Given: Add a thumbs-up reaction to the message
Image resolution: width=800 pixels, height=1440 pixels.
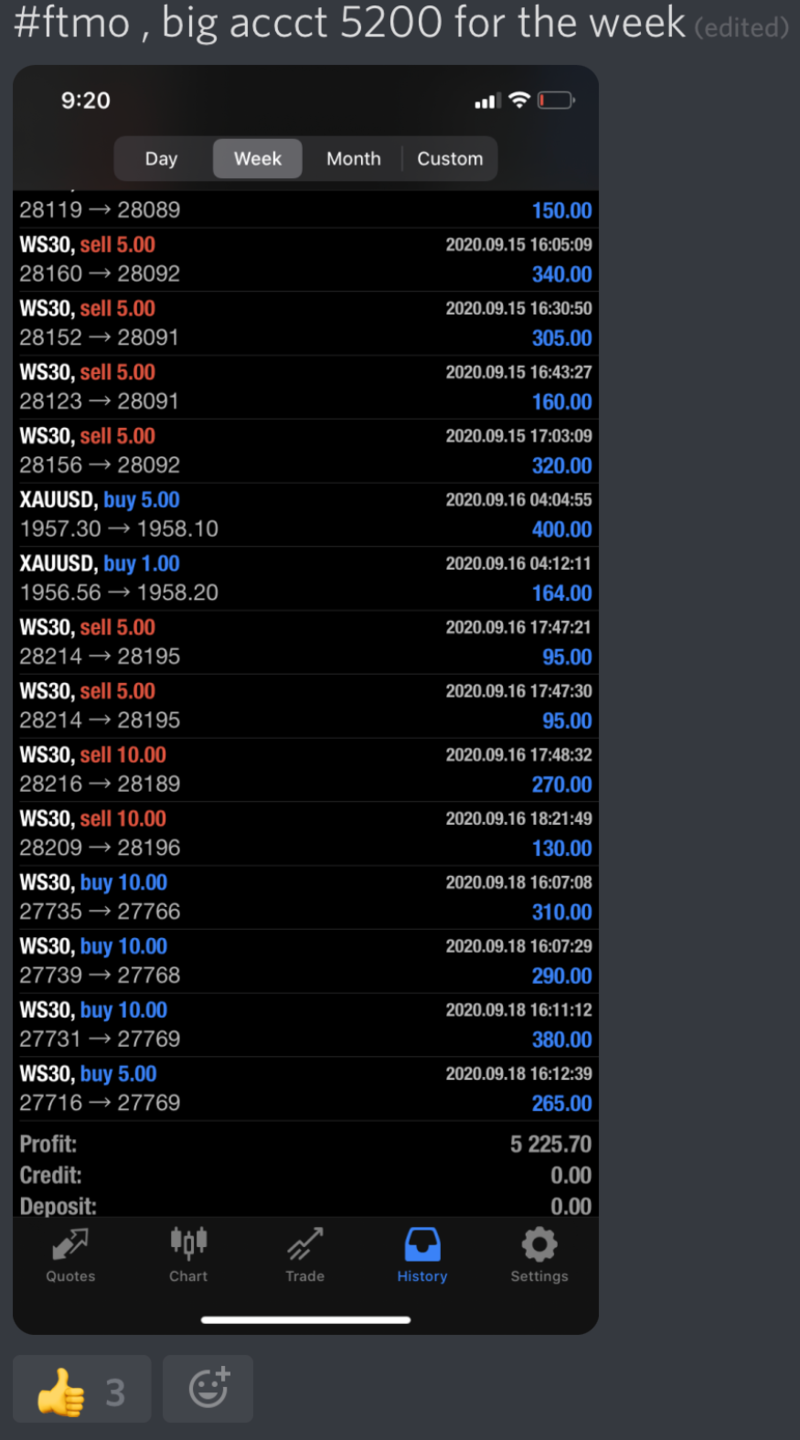Looking at the screenshot, I should pos(81,1389).
